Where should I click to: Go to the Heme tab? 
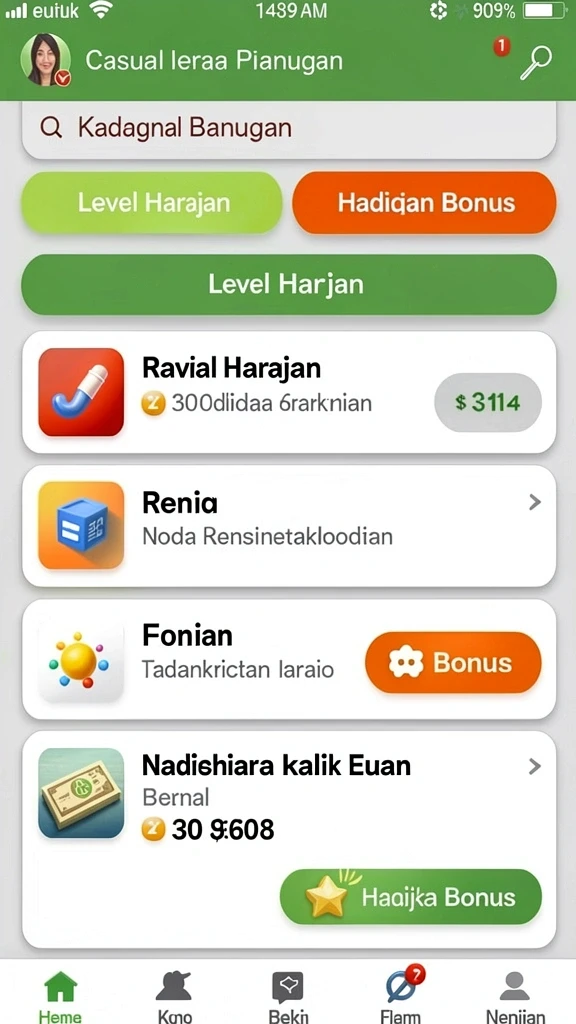(60, 997)
